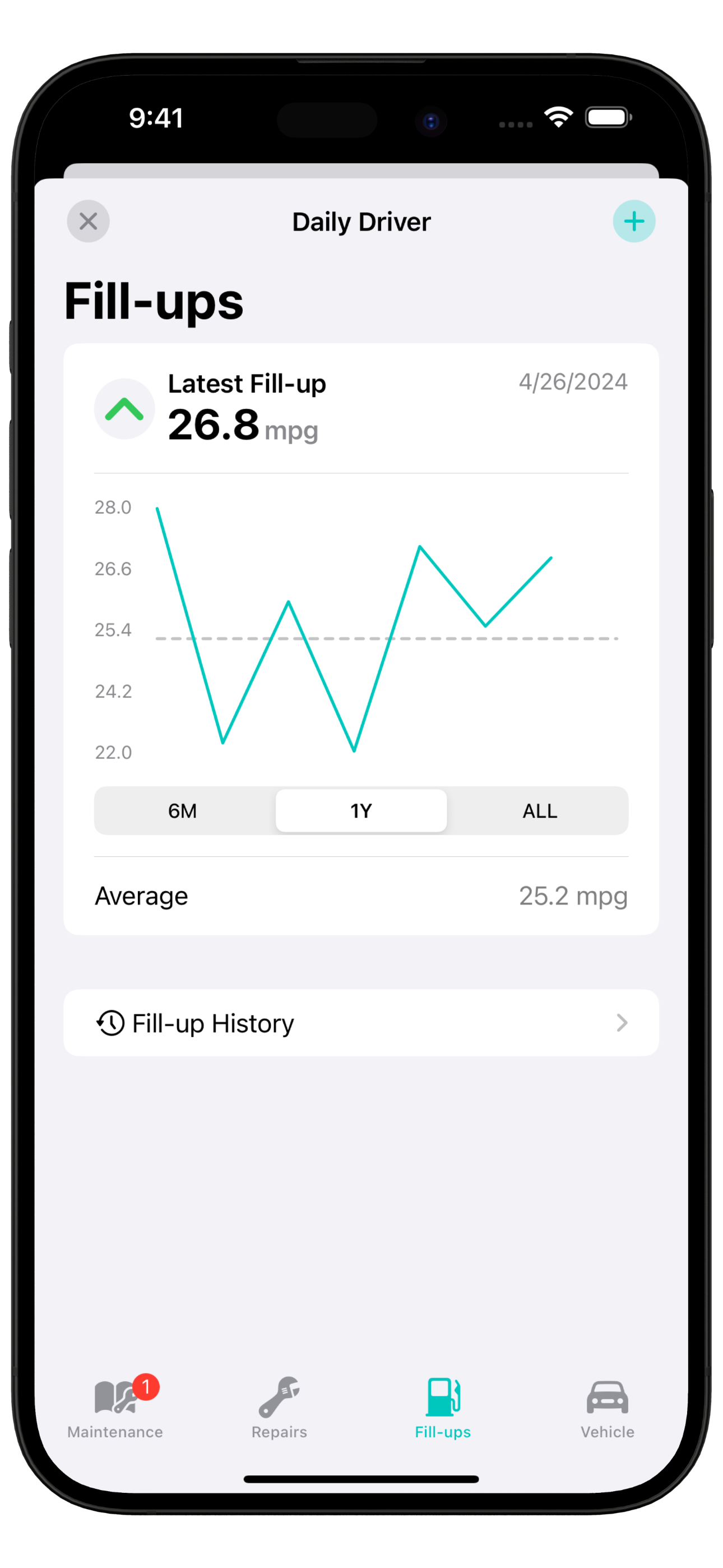Open Fill-up History
The width and height of the screenshot is (723, 1568).
(361, 1022)
